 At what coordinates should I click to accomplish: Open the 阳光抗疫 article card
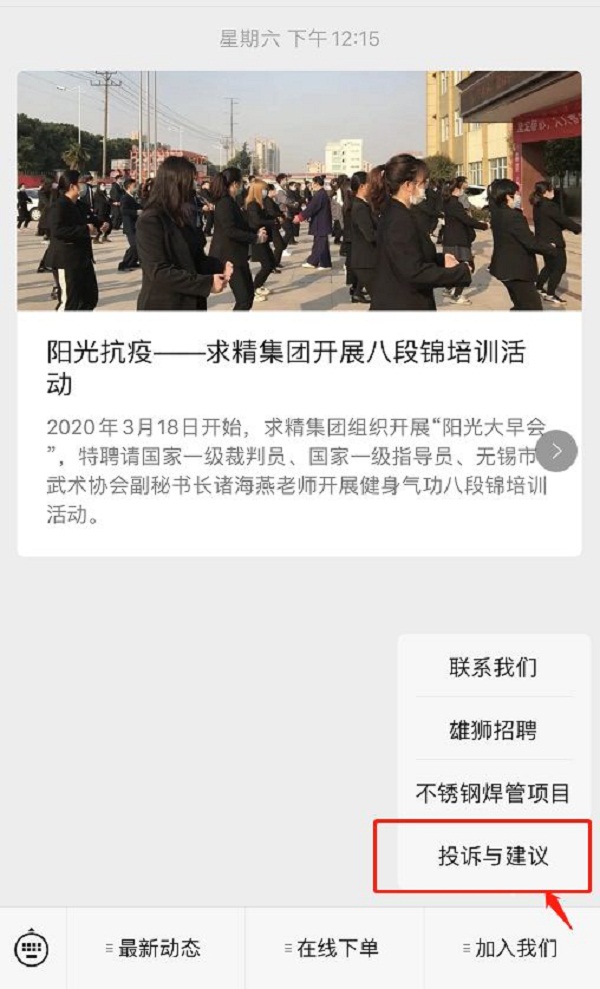[x=298, y=367]
